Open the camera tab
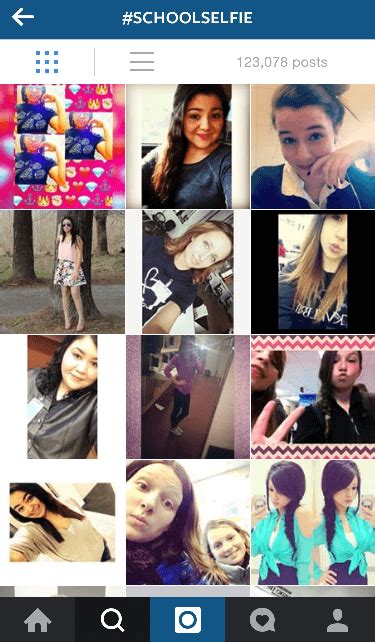Image resolution: width=375 pixels, height=642 pixels. tap(188, 620)
